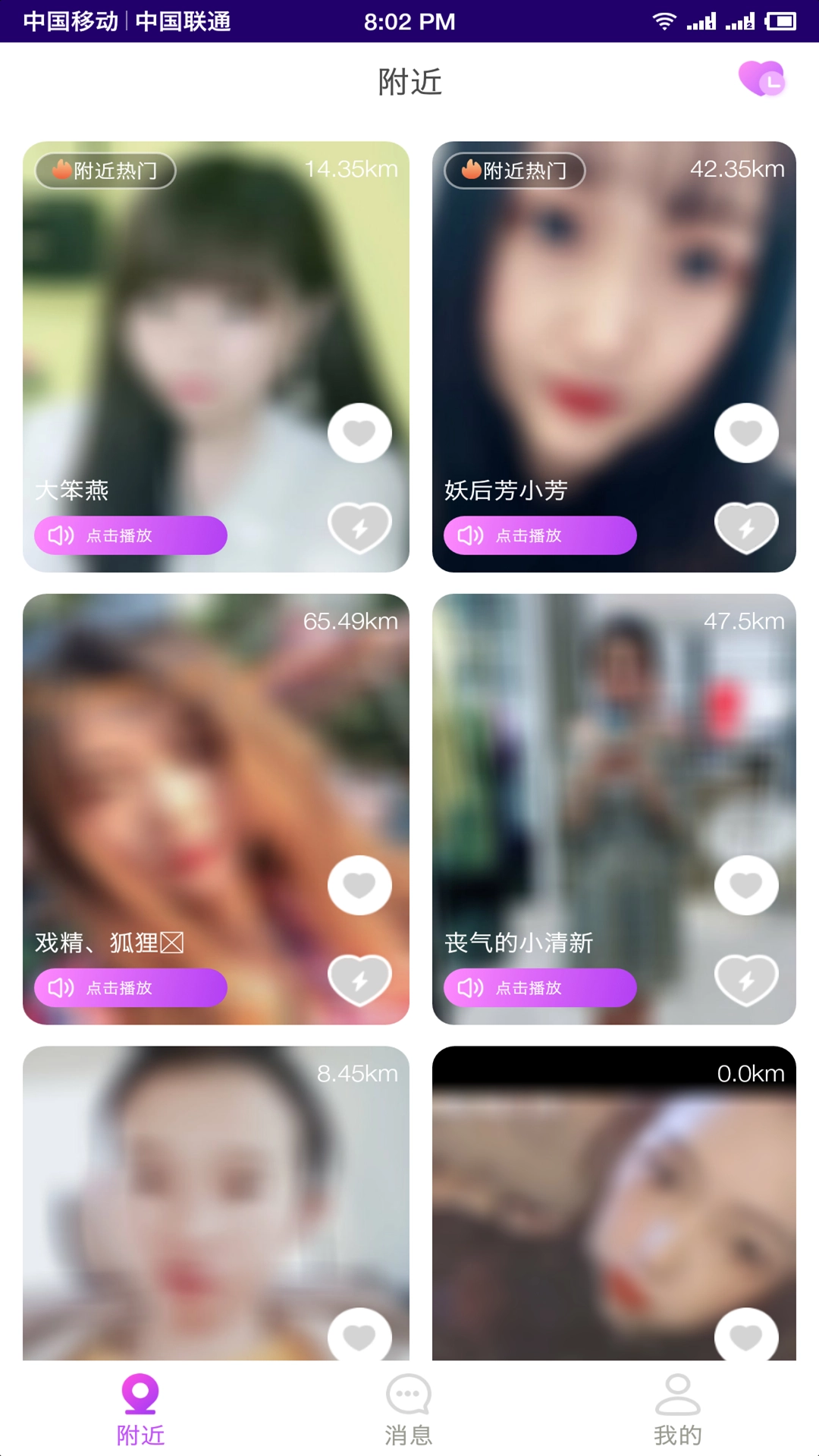Go to the 我的 tab
The image size is (819, 1456).
(x=677, y=1409)
